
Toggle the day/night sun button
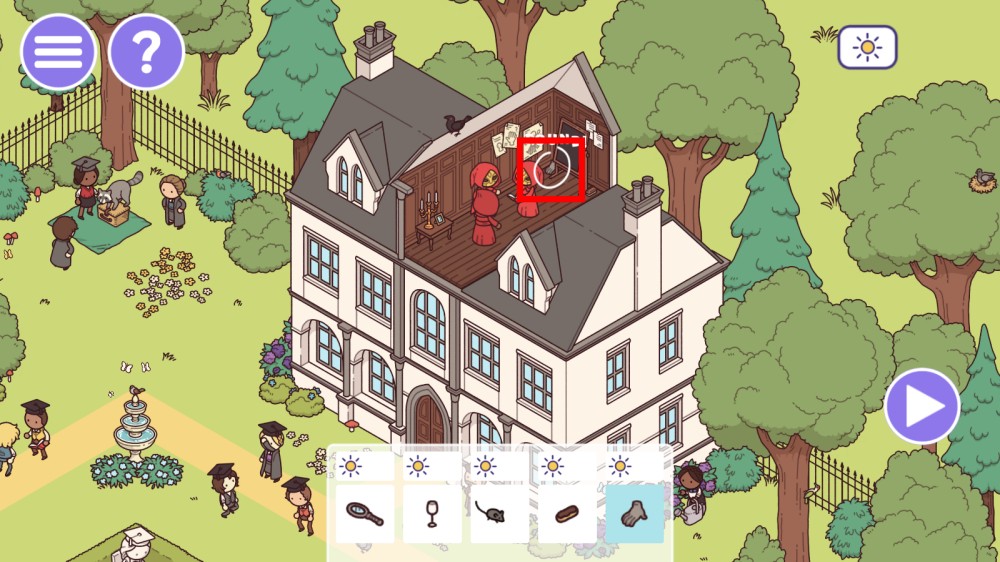tap(867, 47)
